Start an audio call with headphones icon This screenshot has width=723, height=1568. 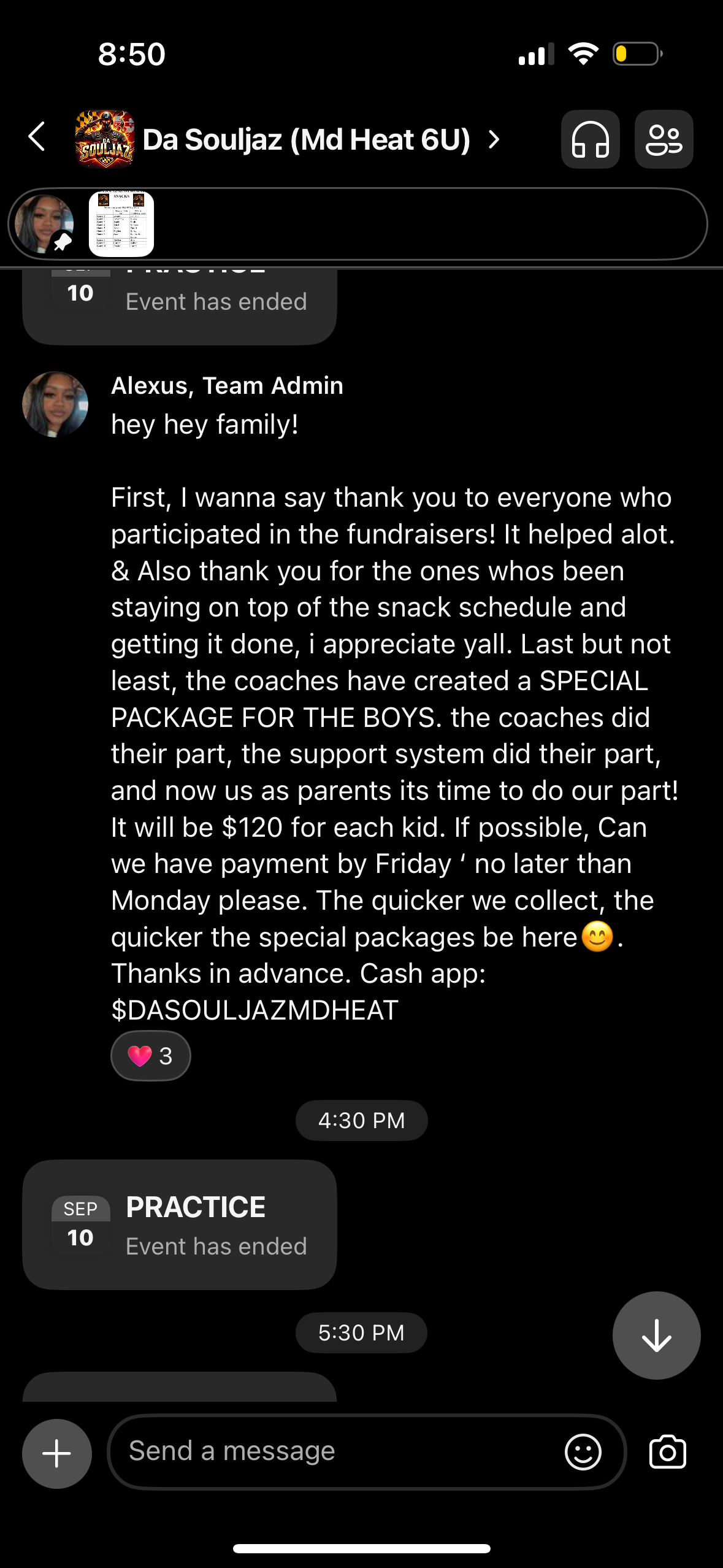590,139
